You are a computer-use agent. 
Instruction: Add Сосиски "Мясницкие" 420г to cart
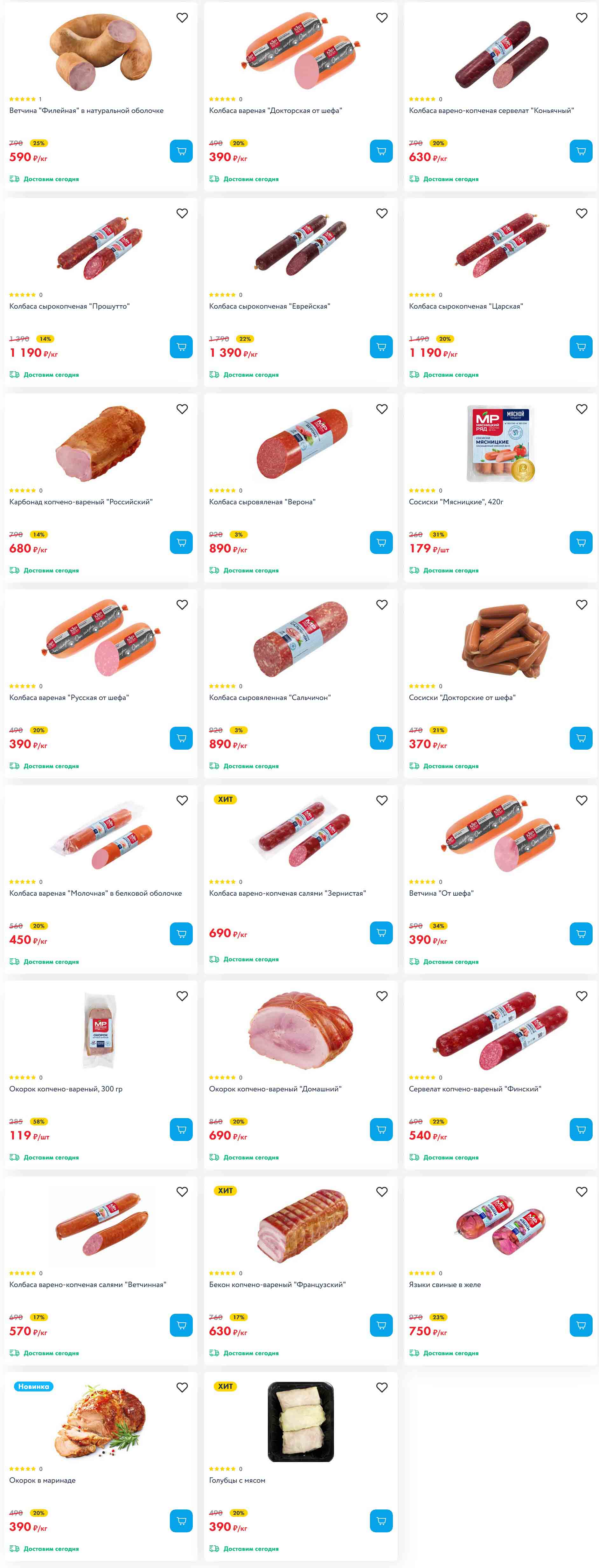581,542
